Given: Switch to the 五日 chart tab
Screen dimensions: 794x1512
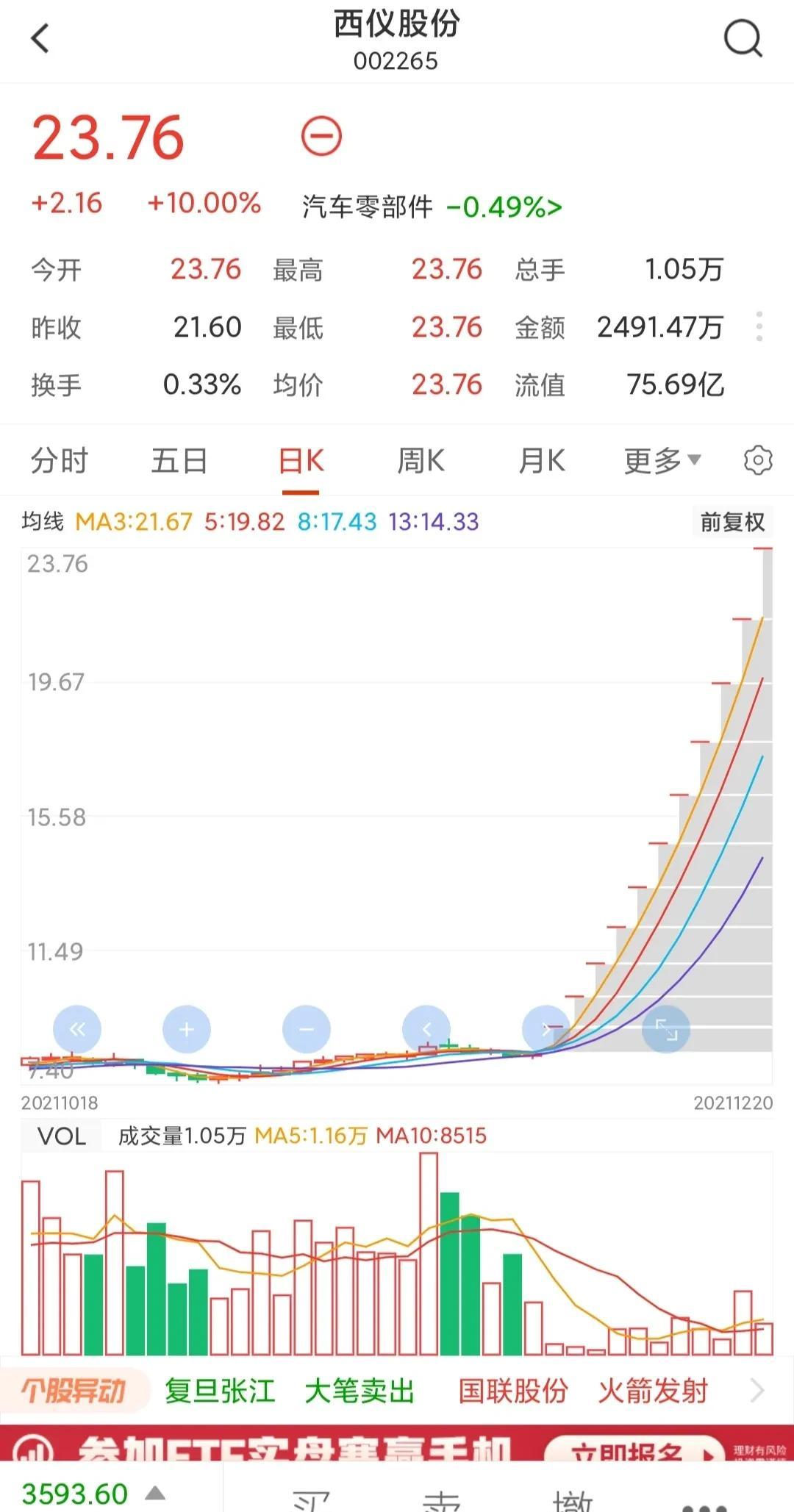Looking at the screenshot, I should (x=179, y=462).
